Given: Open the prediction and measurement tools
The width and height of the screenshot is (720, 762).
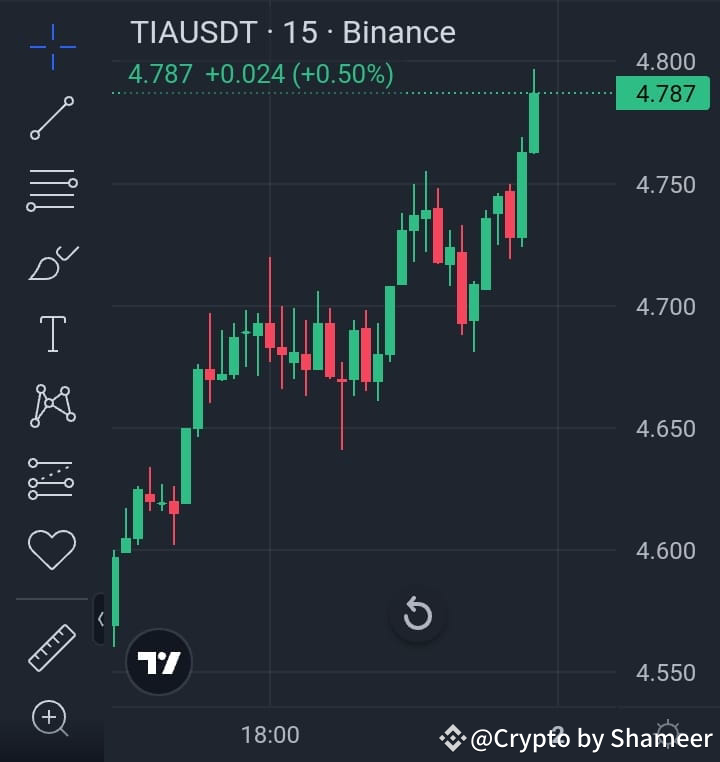Looking at the screenshot, I should pos(52,477).
